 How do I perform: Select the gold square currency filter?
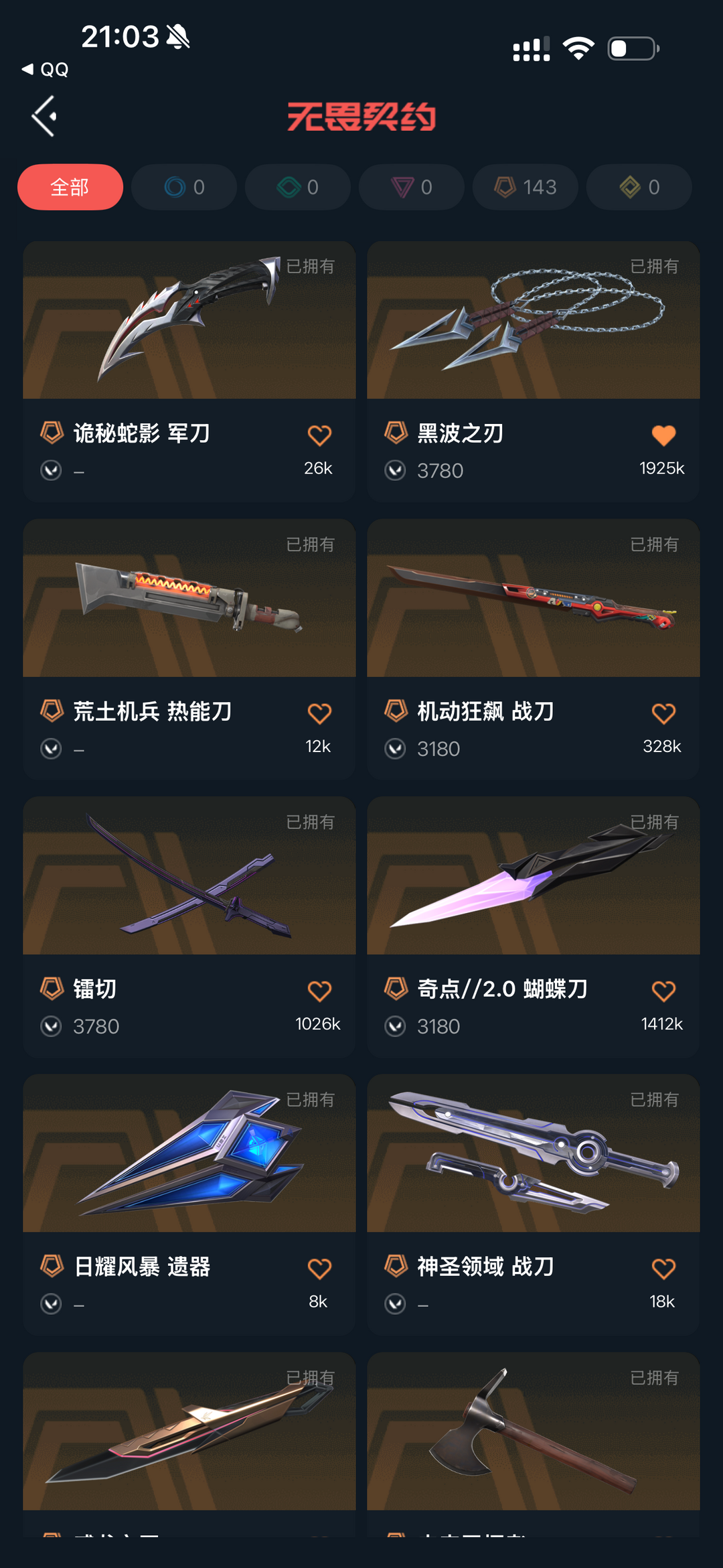[638, 188]
